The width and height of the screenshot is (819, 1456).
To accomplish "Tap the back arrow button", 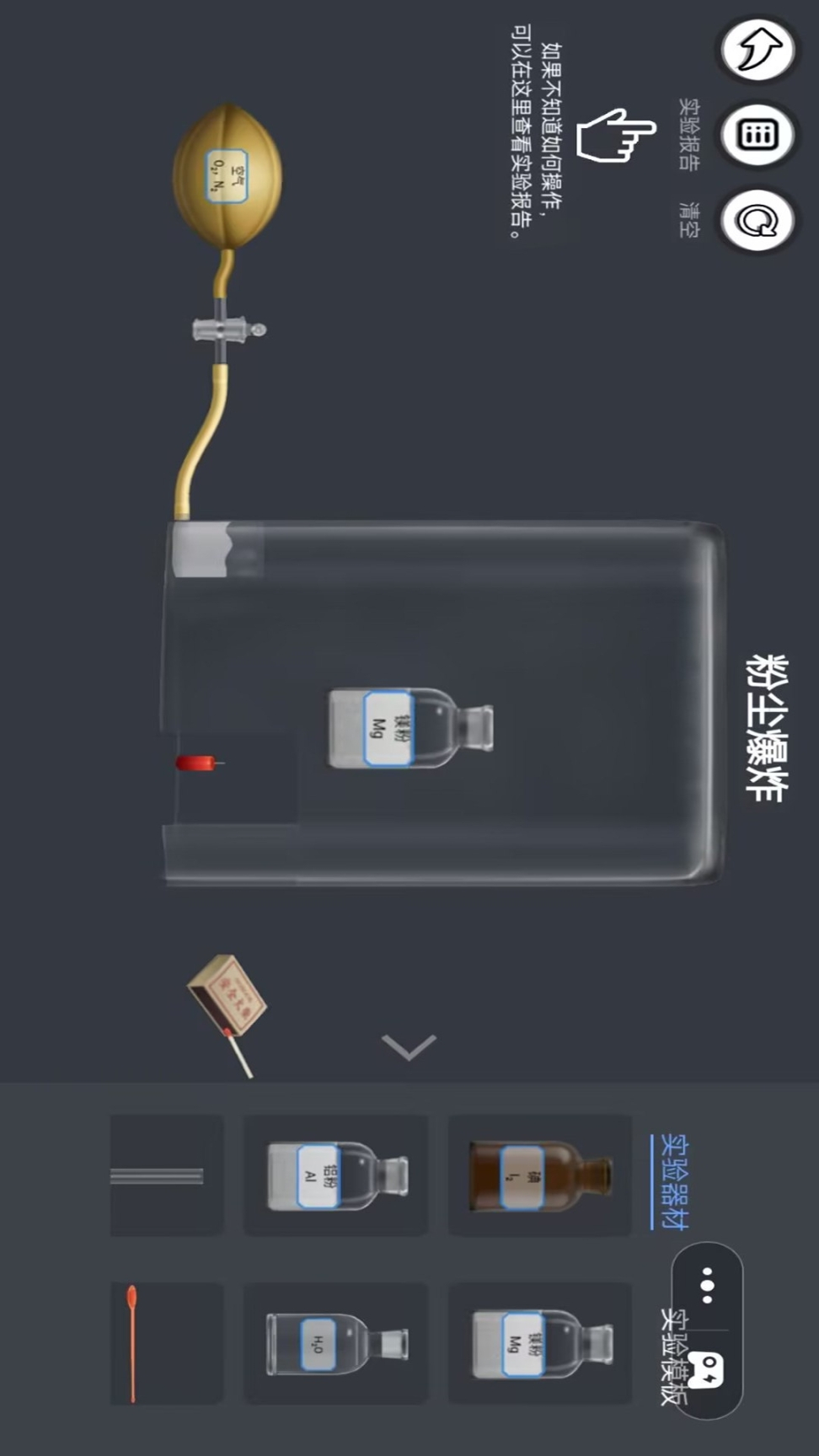I will pyautogui.click(x=757, y=49).
